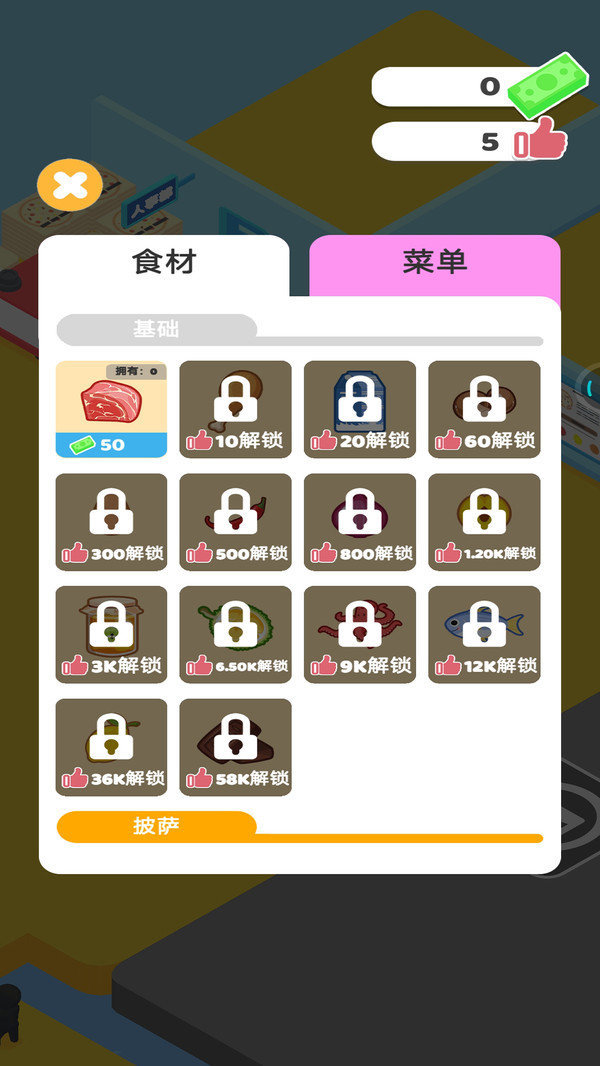The height and width of the screenshot is (1066, 600).
Task: Unlock the 6.50K-like ingredient
Action: pos(235,635)
